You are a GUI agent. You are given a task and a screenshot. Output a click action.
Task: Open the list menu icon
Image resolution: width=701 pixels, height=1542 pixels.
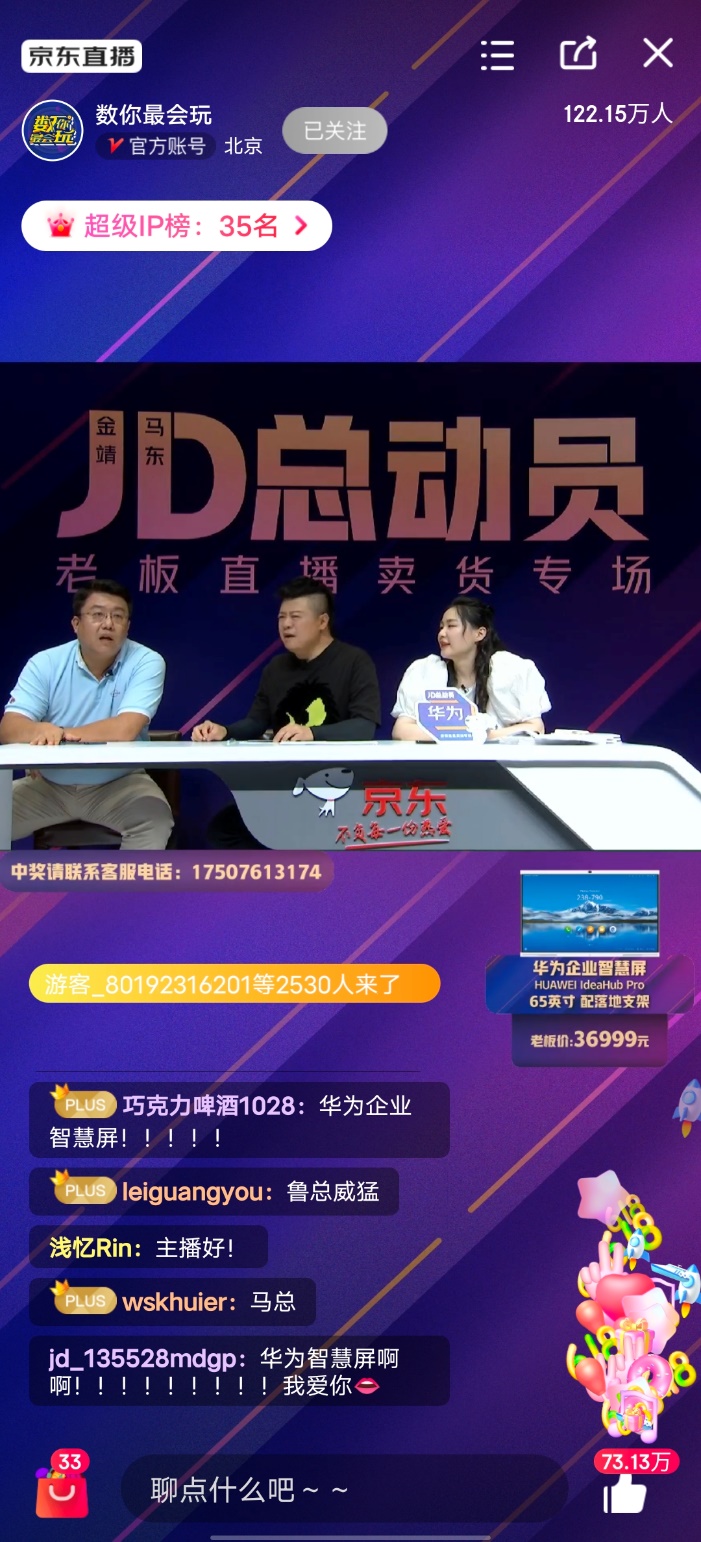(x=497, y=55)
